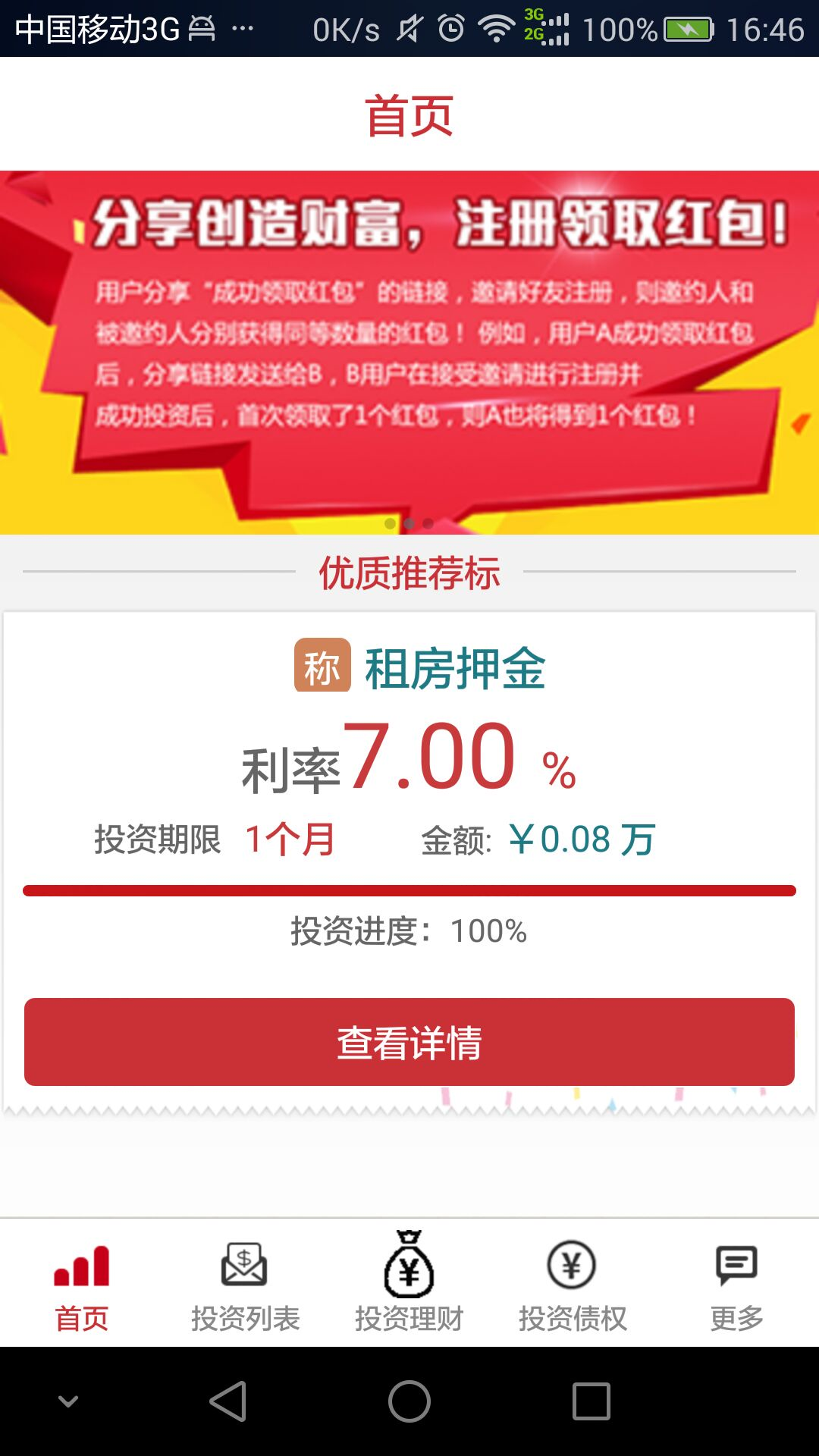Image resolution: width=819 pixels, height=1456 pixels.
Task: Open the red envelope promotion banner
Action: (409, 352)
